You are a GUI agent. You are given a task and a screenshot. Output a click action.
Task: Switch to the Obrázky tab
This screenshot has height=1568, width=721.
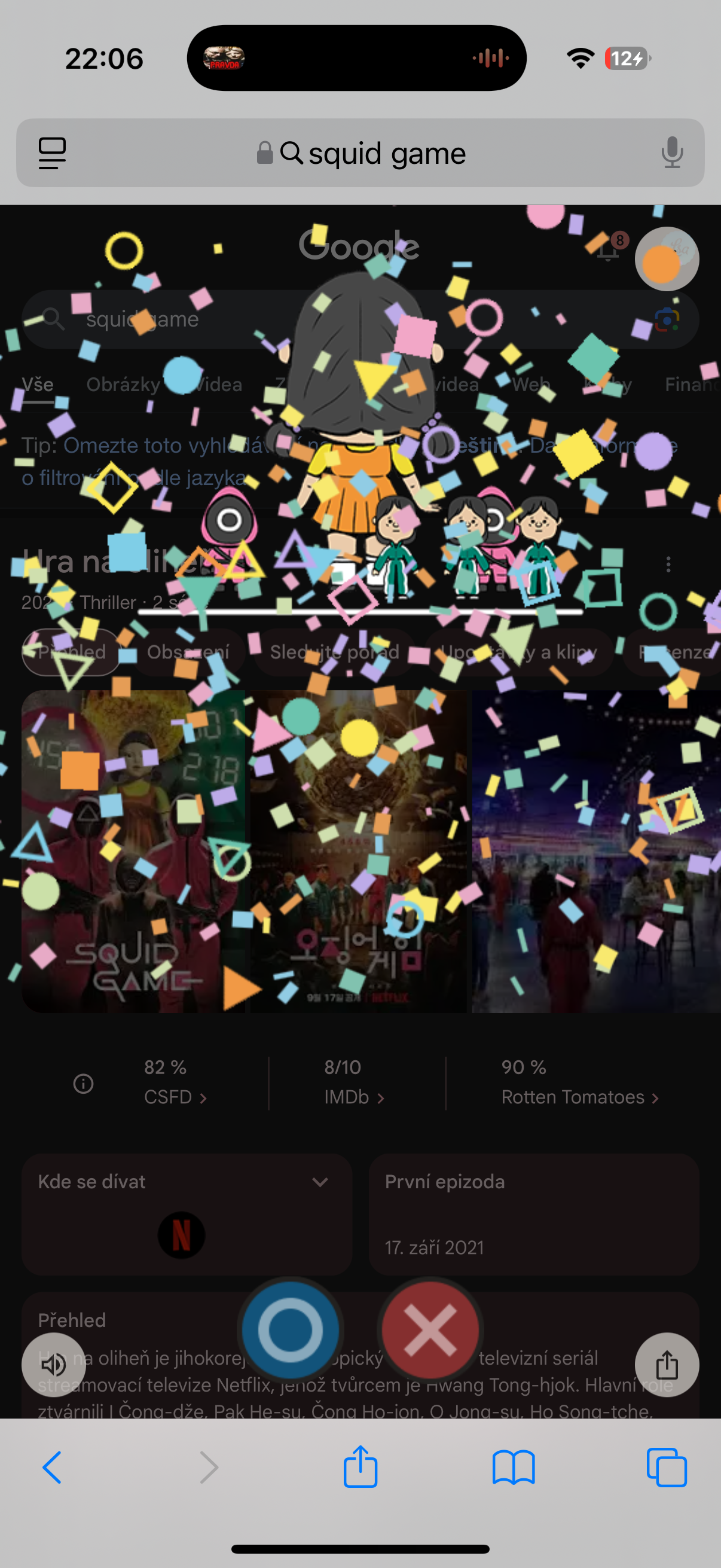(x=124, y=385)
